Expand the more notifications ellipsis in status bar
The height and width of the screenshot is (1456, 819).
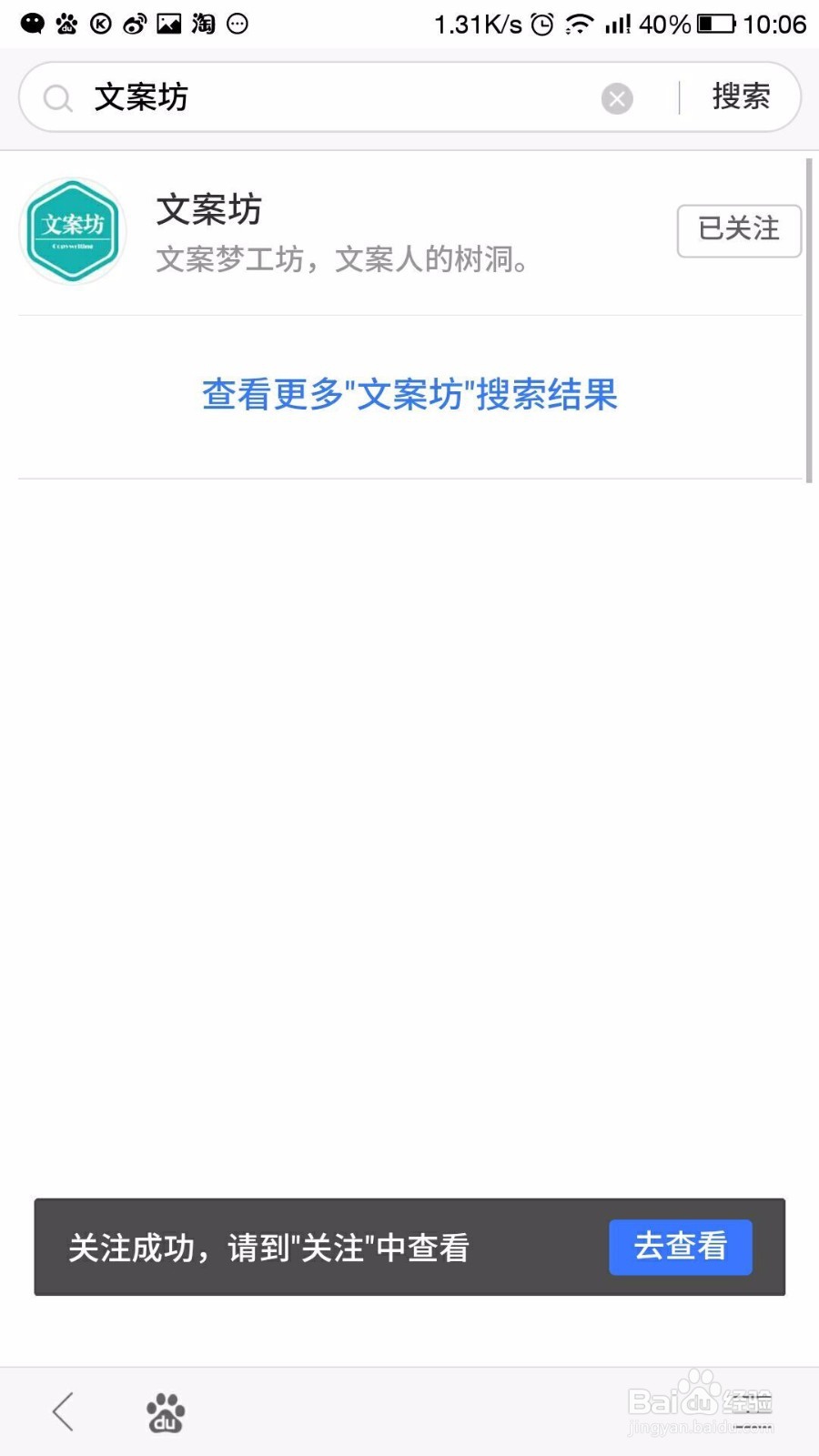[x=235, y=24]
